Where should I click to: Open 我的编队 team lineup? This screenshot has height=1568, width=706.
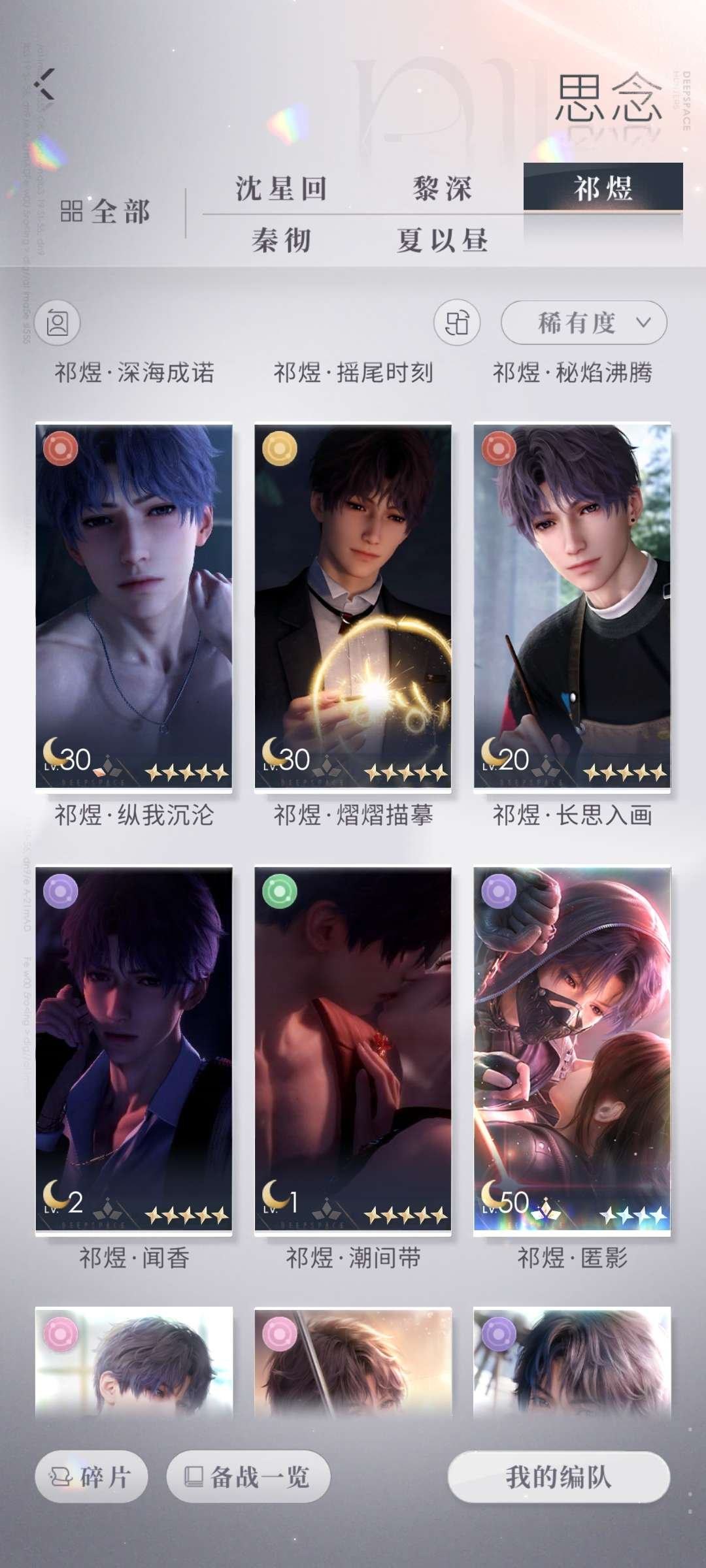[559, 1477]
